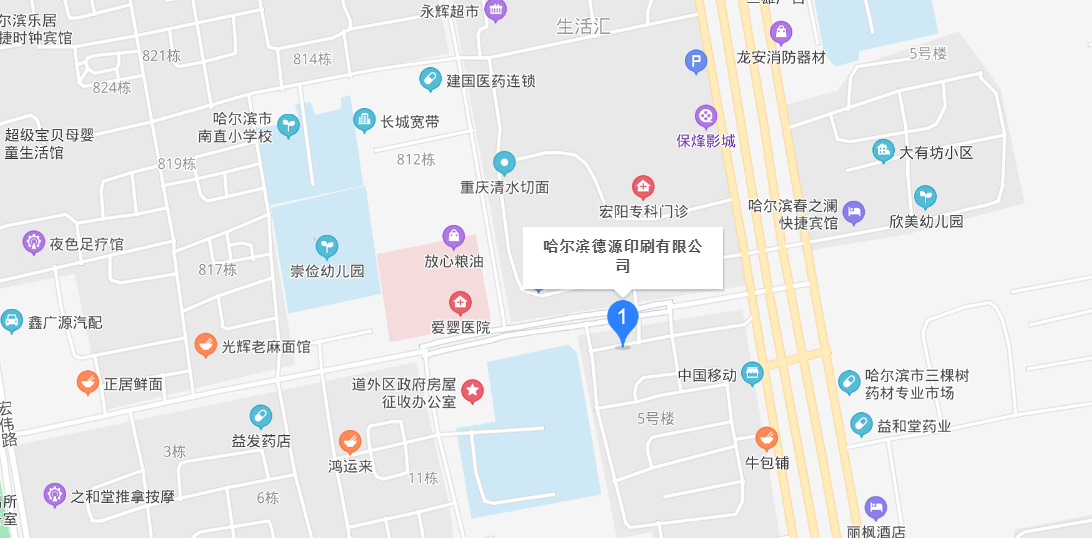Open the 欣美幼儿园 kindergarten marker

925,197
